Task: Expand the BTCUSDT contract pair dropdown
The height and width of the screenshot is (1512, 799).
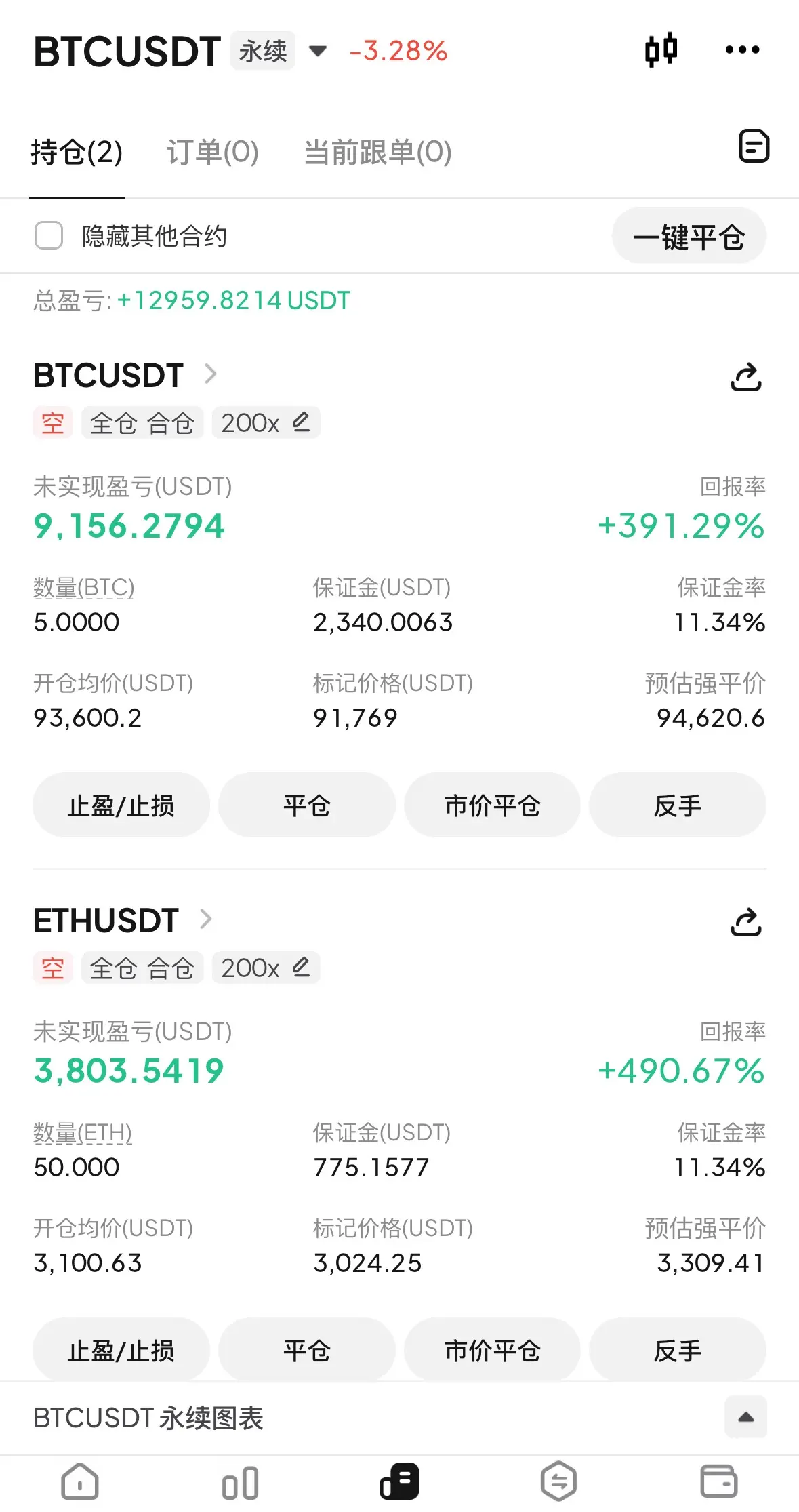Action: click(317, 50)
